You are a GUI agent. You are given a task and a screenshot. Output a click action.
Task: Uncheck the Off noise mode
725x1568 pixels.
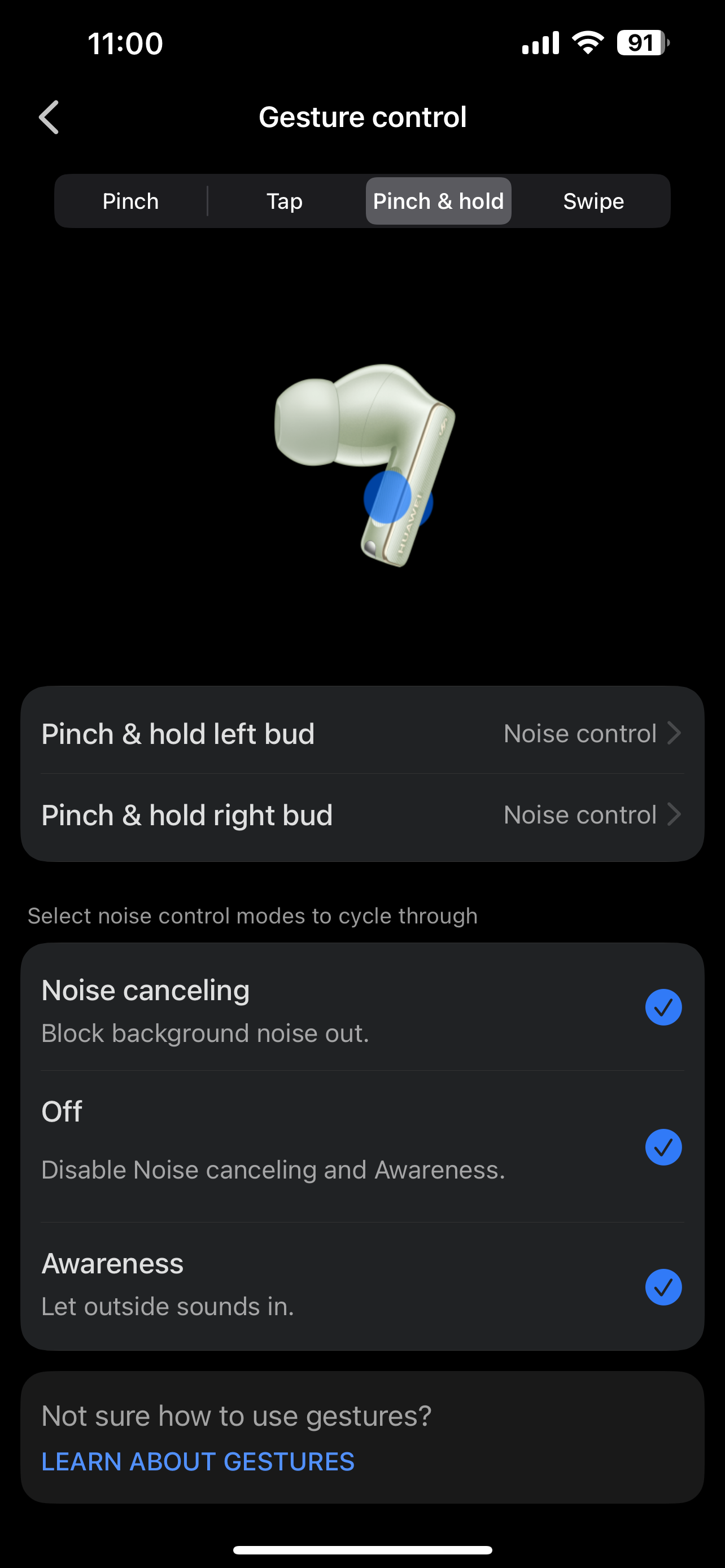663,1147
